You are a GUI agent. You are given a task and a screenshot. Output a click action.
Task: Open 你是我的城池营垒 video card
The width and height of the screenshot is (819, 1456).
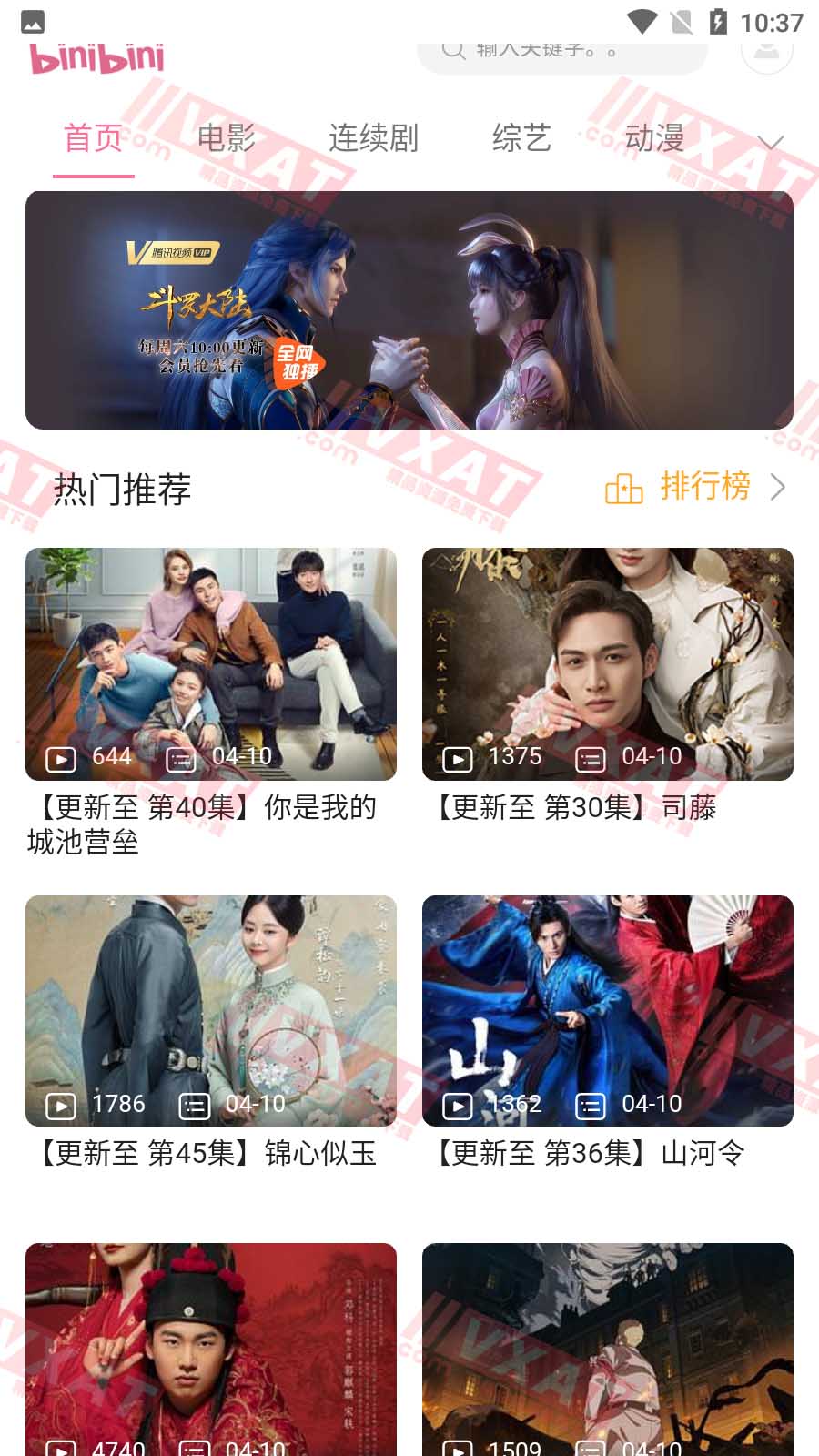click(x=211, y=664)
